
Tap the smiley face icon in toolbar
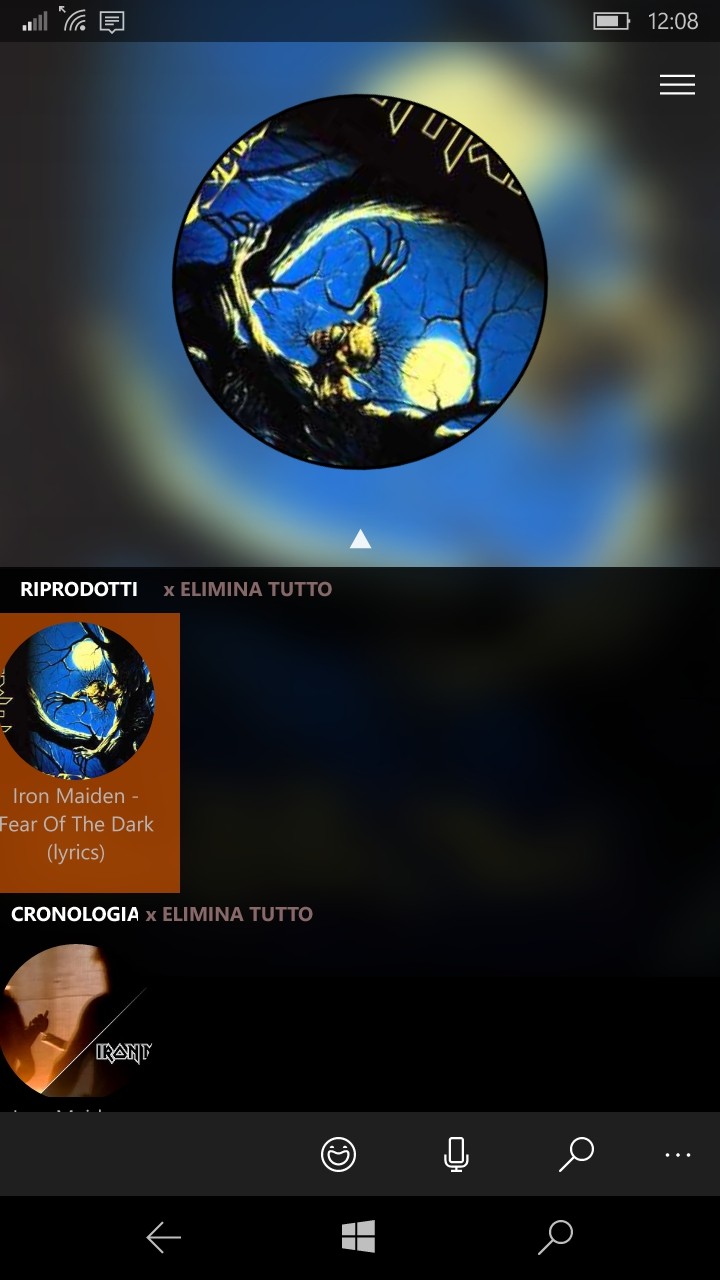click(x=338, y=1154)
